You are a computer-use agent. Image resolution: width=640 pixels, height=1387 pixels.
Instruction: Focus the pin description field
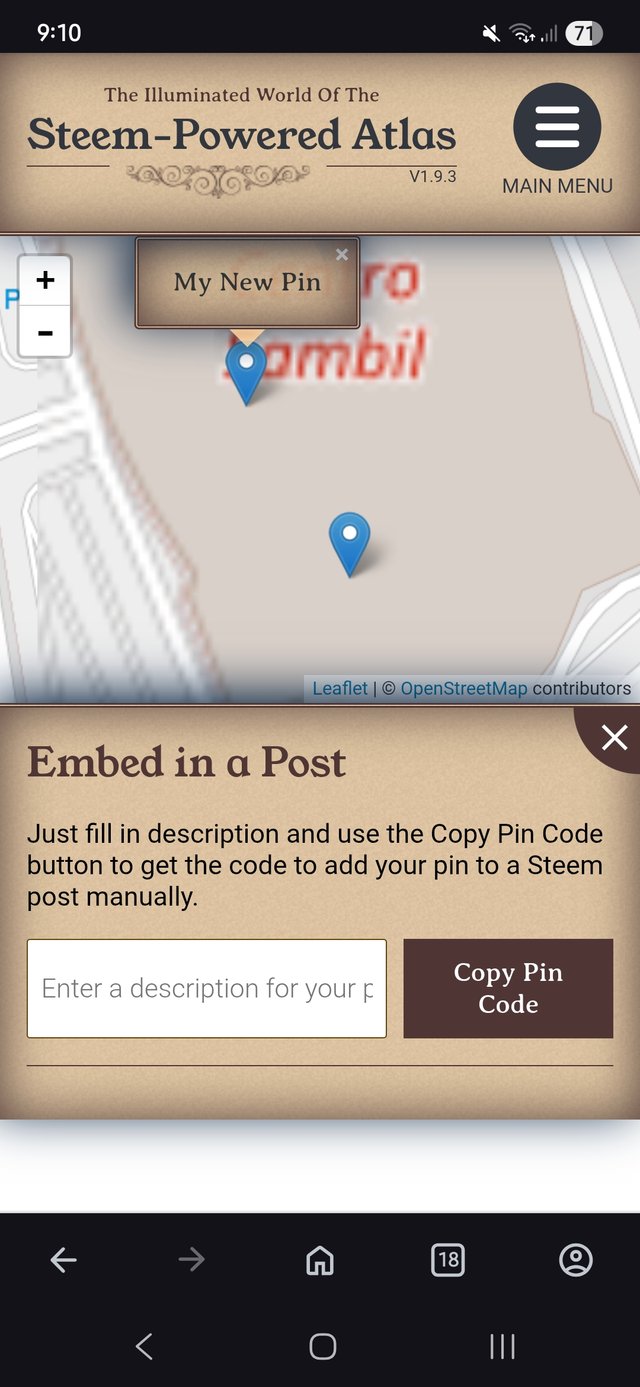[x=207, y=988]
